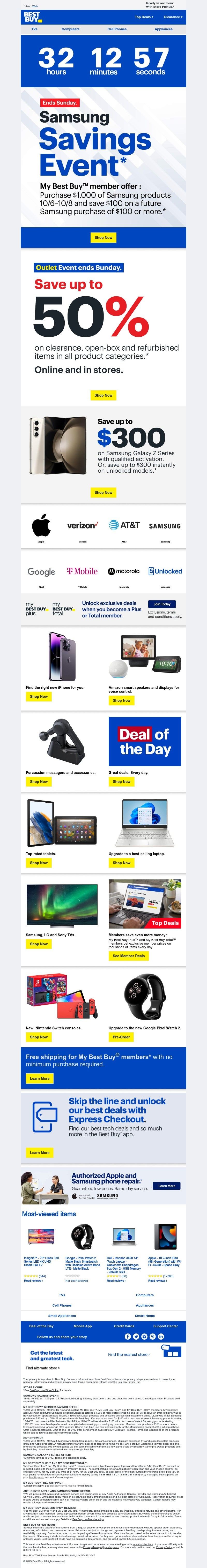Go to the Computers category at top
Screen dimensions: 207x1568
(x=71, y=29)
